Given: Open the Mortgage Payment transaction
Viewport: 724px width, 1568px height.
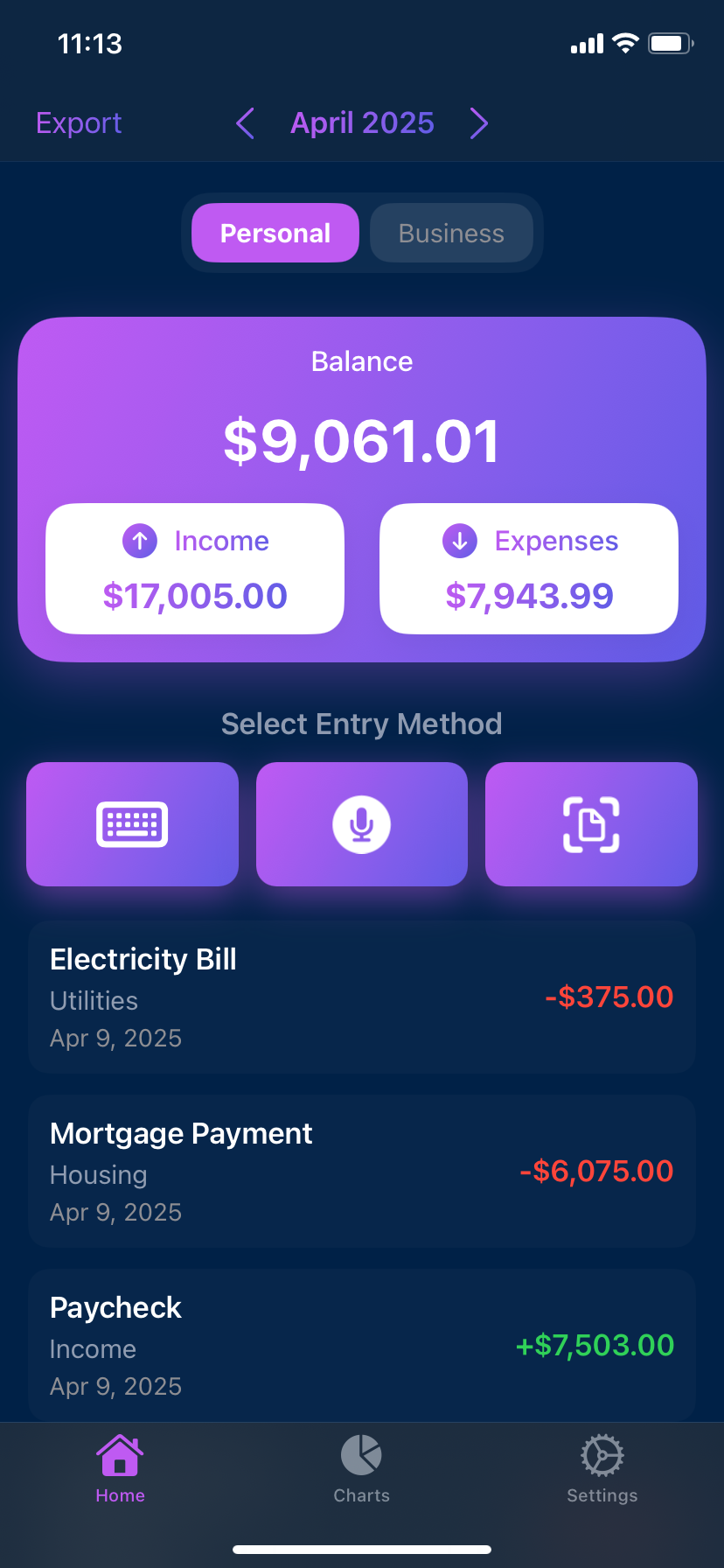Looking at the screenshot, I should pyautogui.click(x=362, y=1172).
